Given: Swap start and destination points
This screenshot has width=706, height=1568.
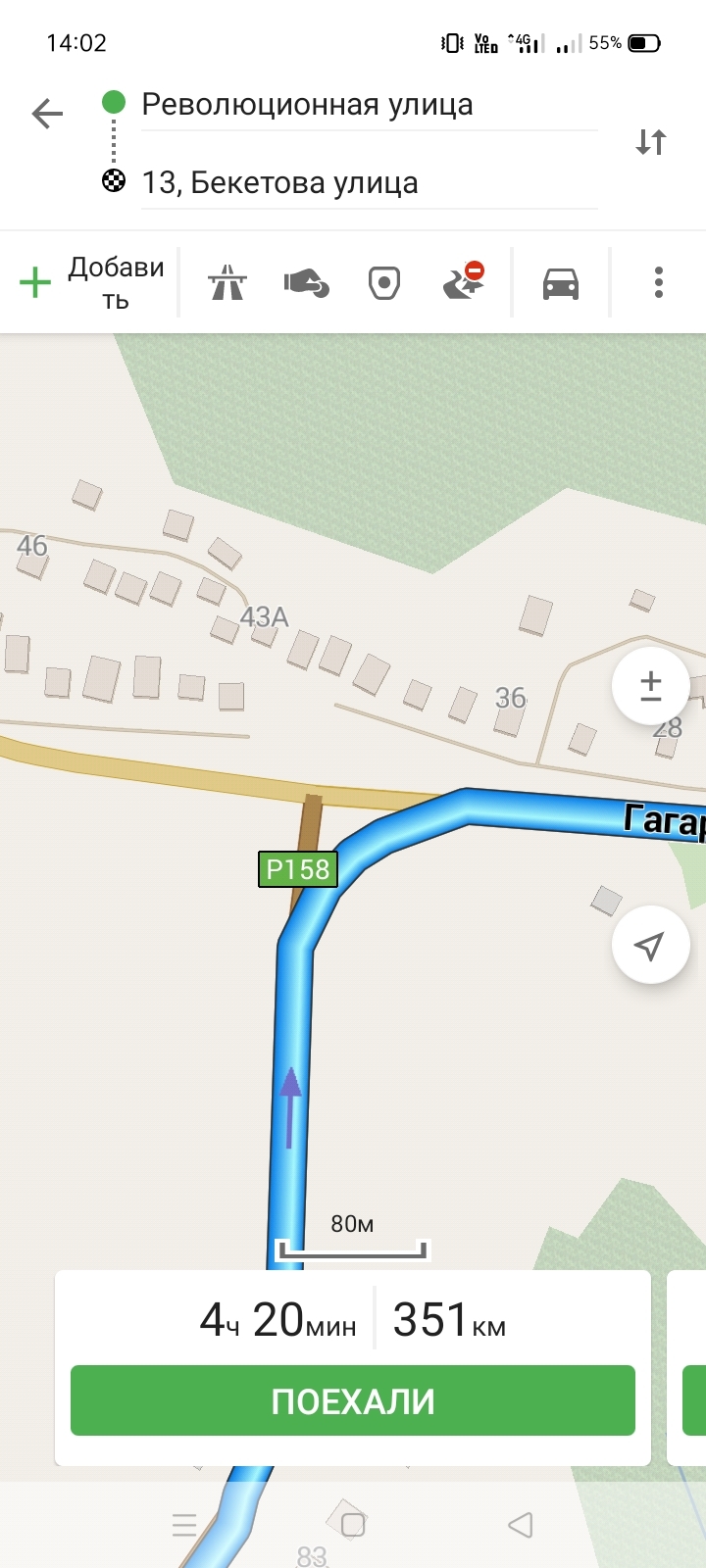Looking at the screenshot, I should [x=650, y=142].
